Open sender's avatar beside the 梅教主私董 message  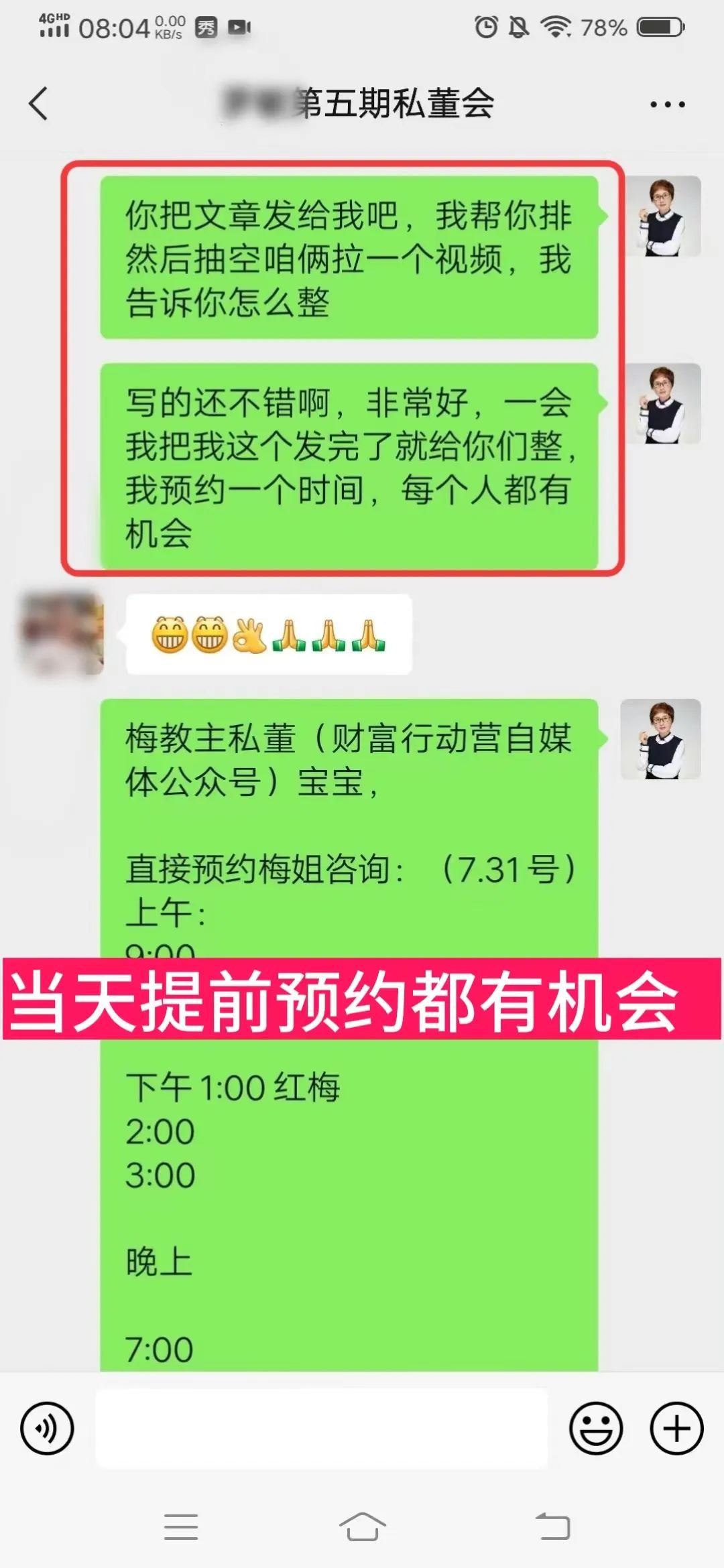pyautogui.click(x=660, y=739)
